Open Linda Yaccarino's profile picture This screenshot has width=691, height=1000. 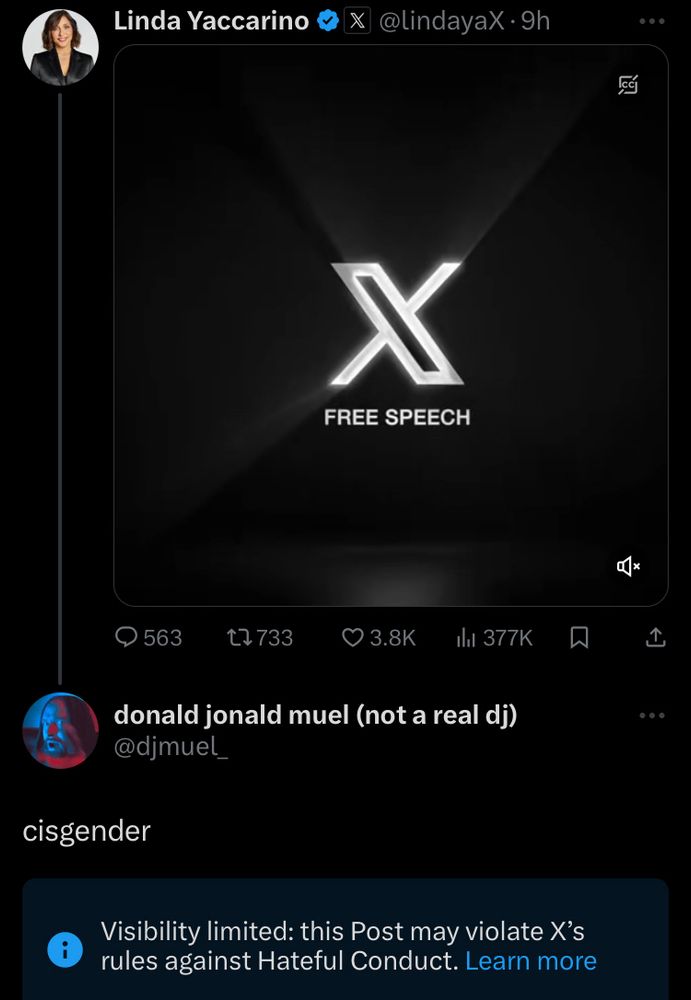tap(60, 47)
